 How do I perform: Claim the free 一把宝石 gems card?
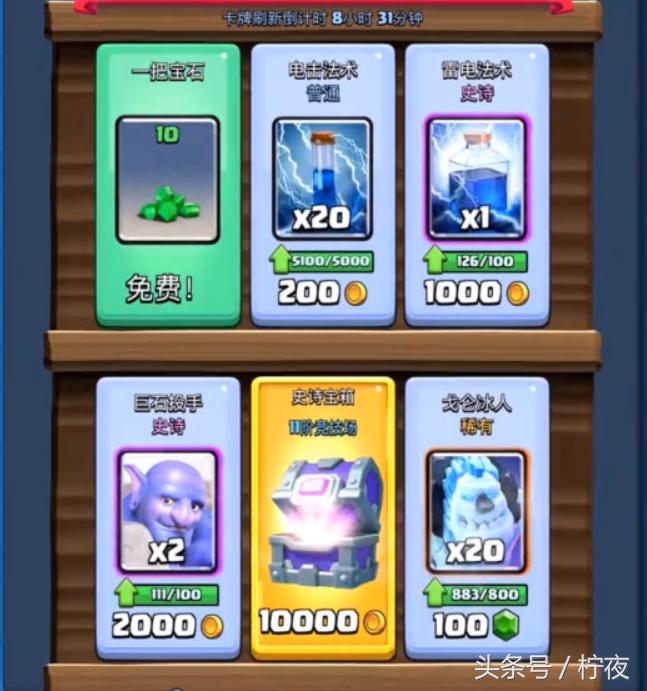point(168,185)
